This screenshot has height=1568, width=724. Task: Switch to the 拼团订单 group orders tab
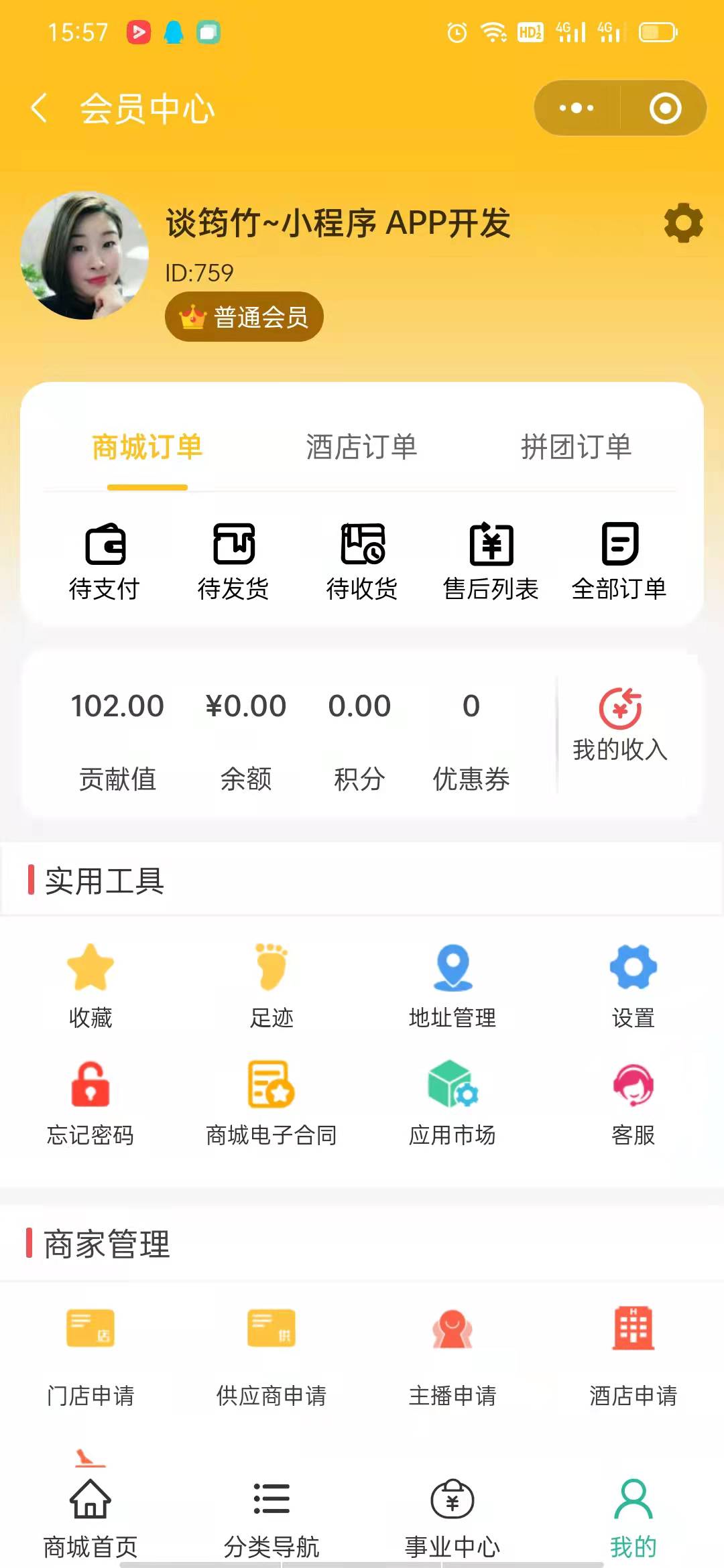coord(577,448)
